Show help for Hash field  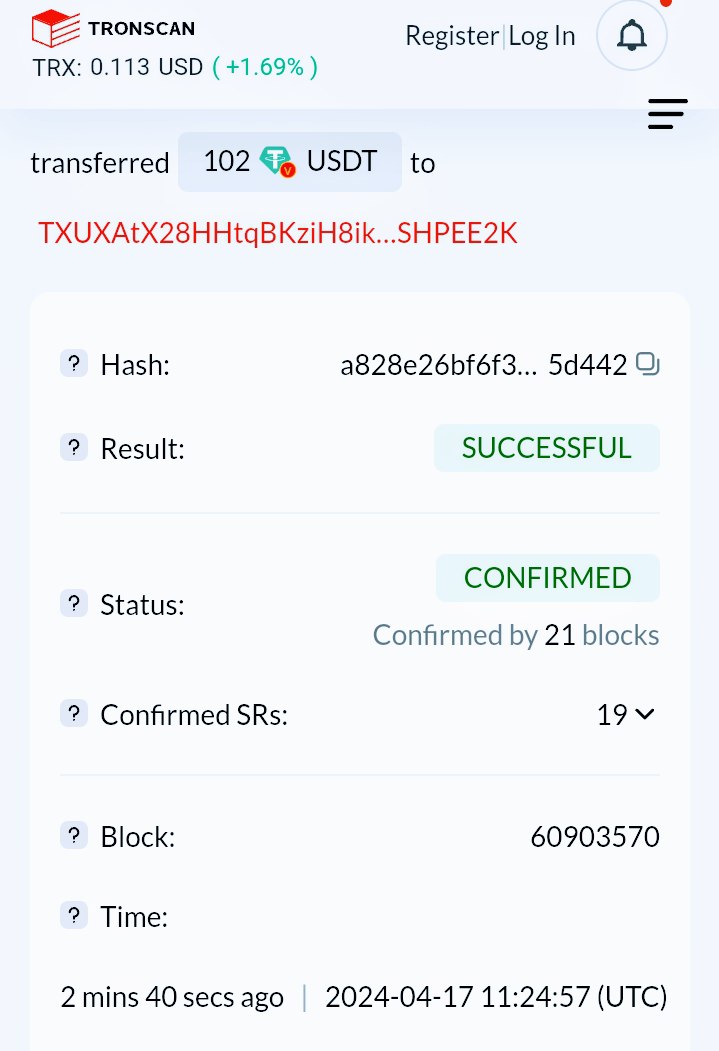click(73, 364)
